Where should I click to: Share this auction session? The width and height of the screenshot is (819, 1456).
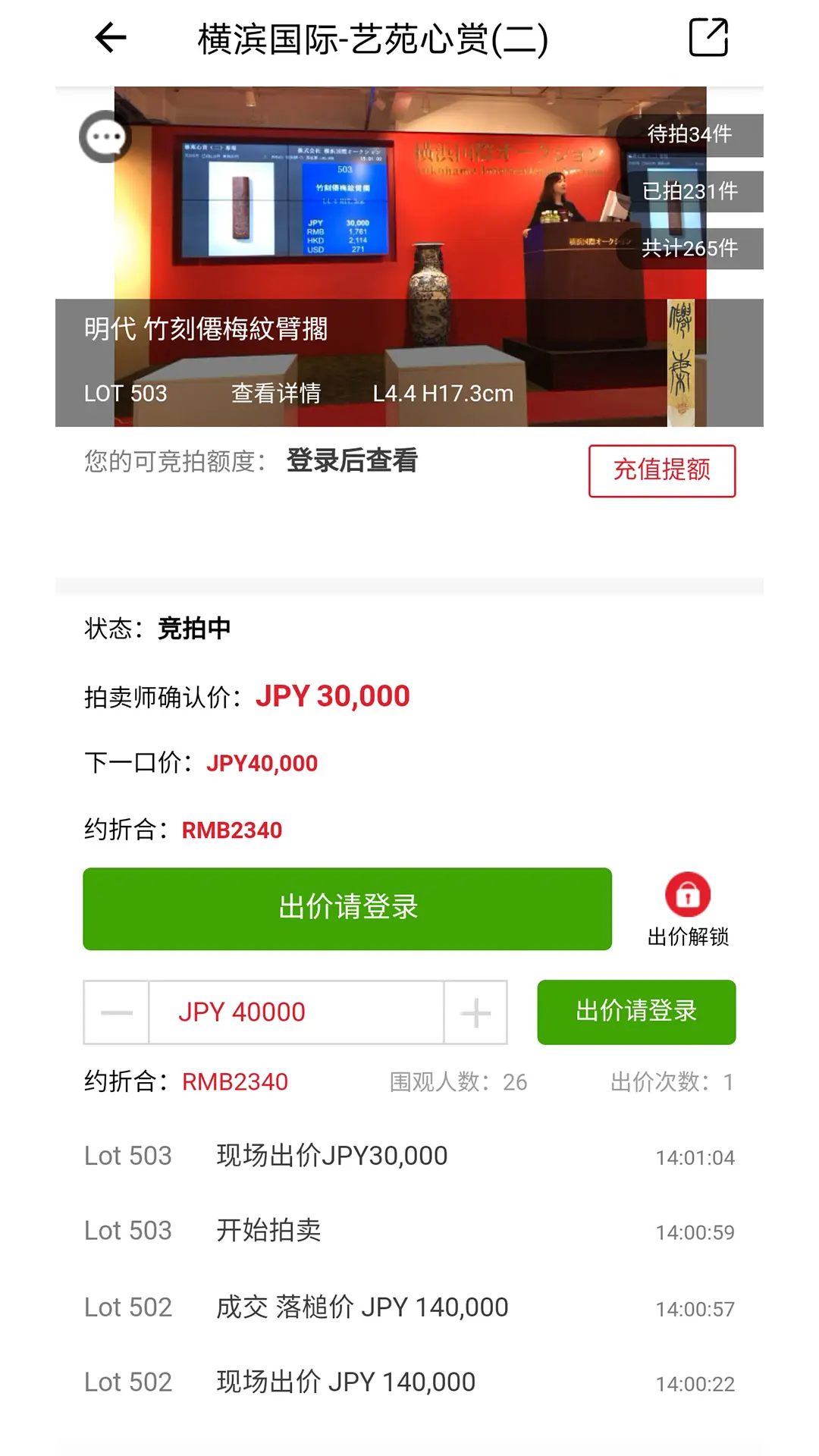[x=708, y=38]
